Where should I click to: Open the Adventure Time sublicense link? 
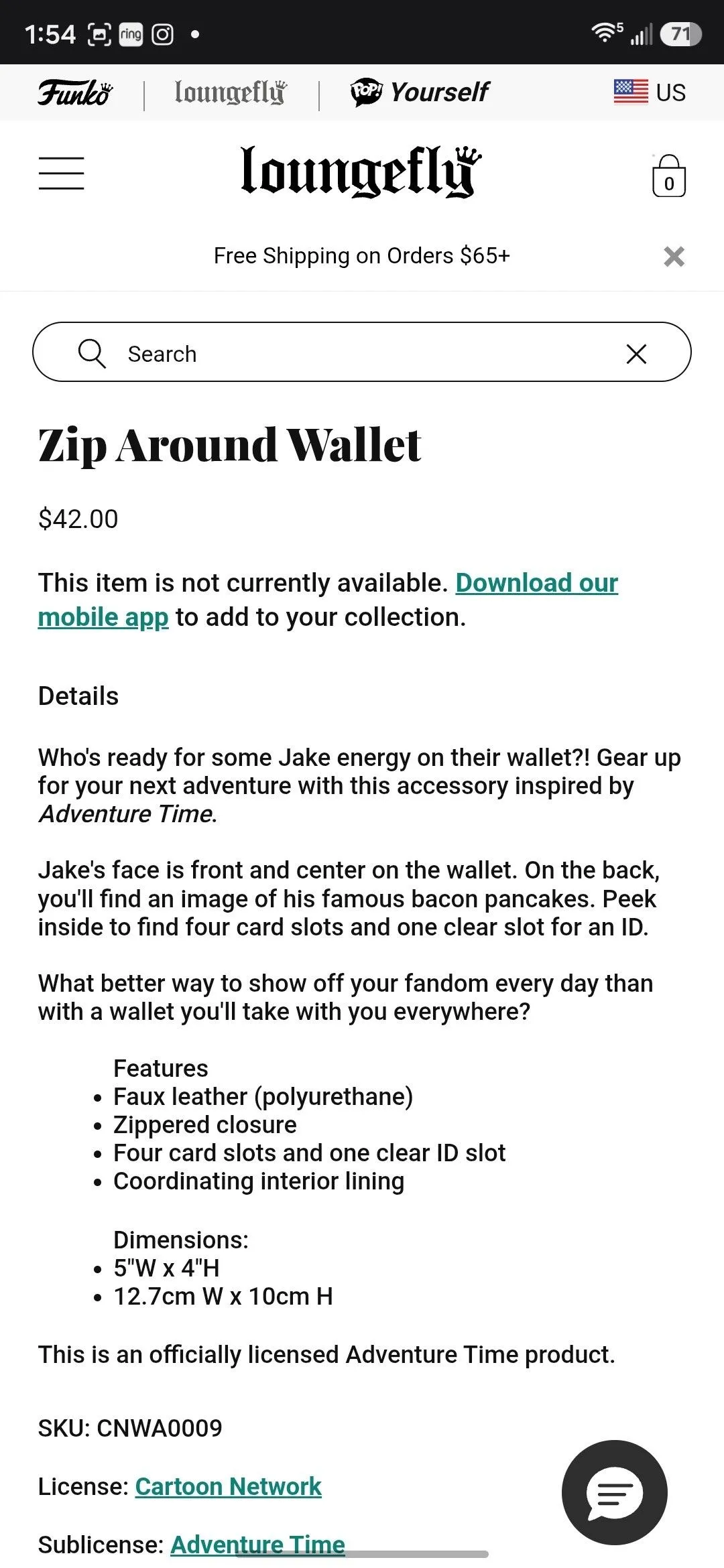click(x=257, y=1545)
